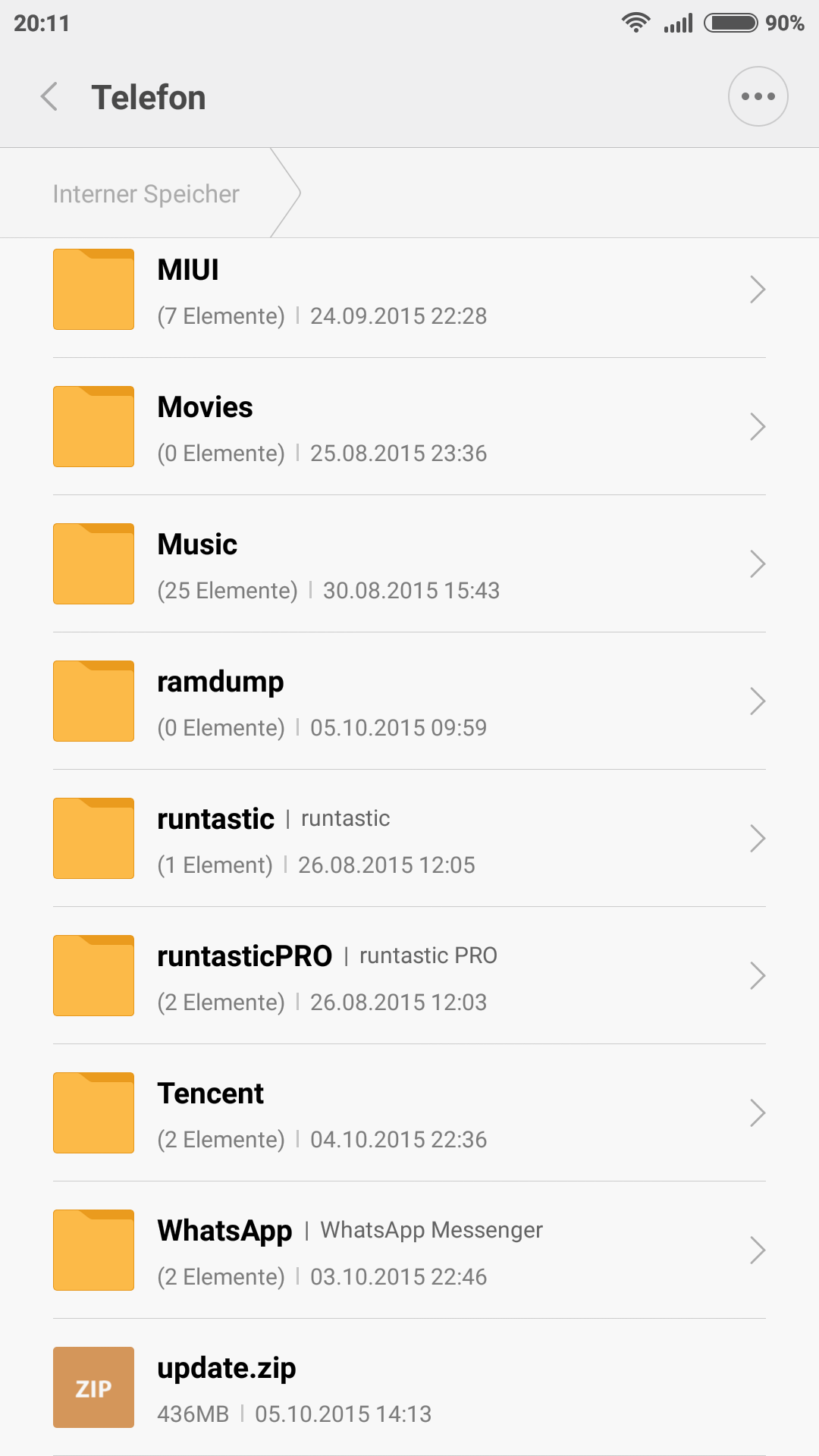
Task: Open the Tencent folder
Action: [409, 1113]
